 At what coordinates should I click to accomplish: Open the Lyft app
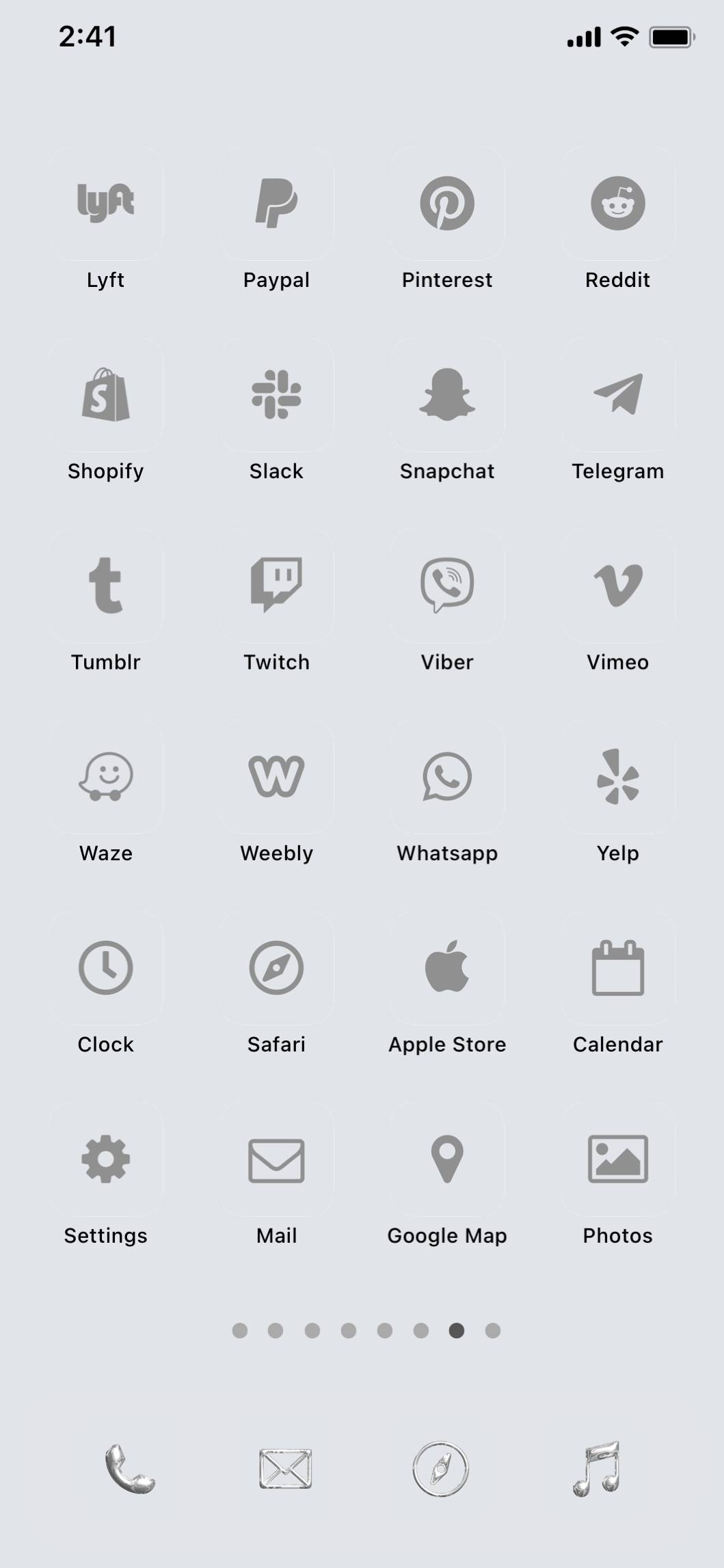(105, 203)
